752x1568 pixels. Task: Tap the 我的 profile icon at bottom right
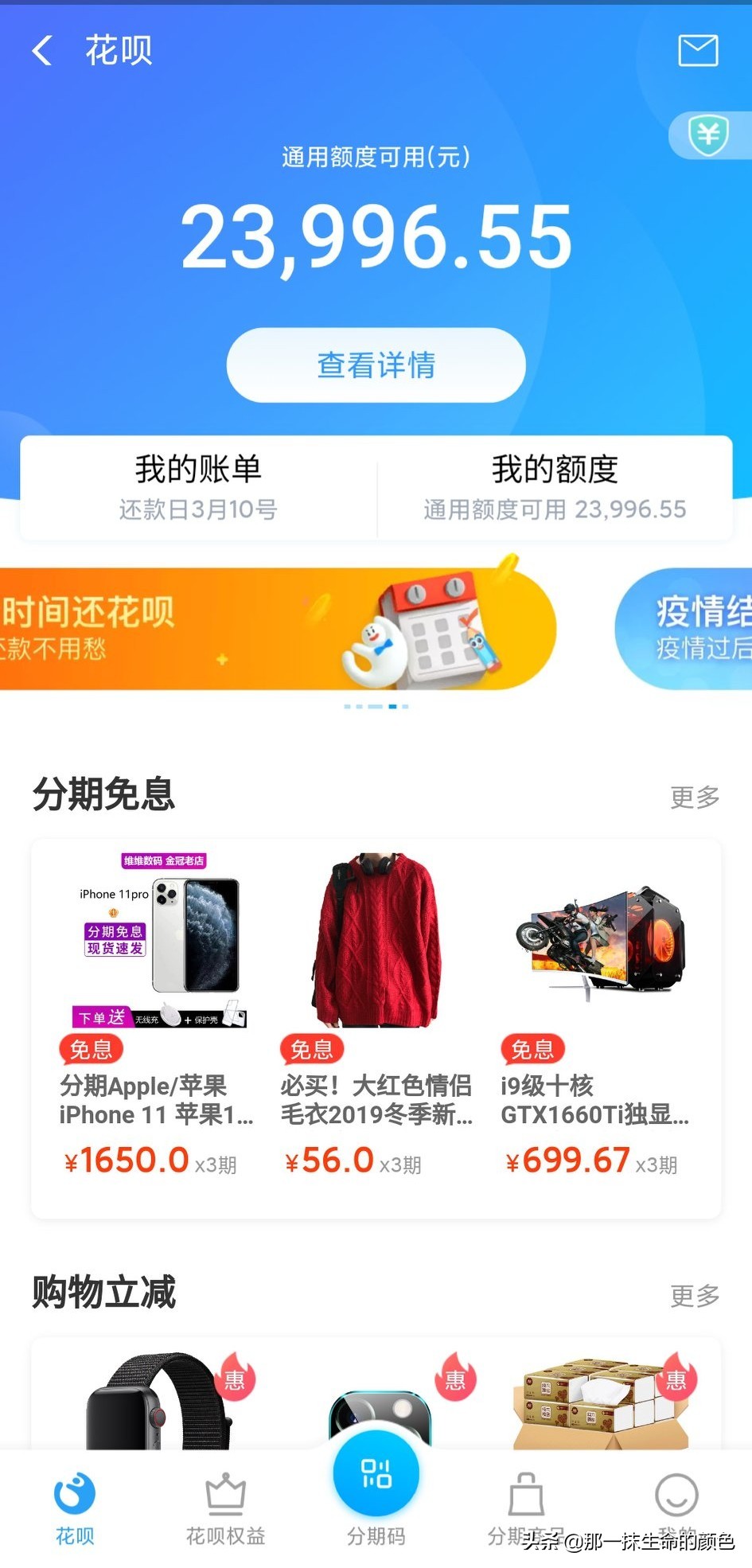coord(676,1492)
